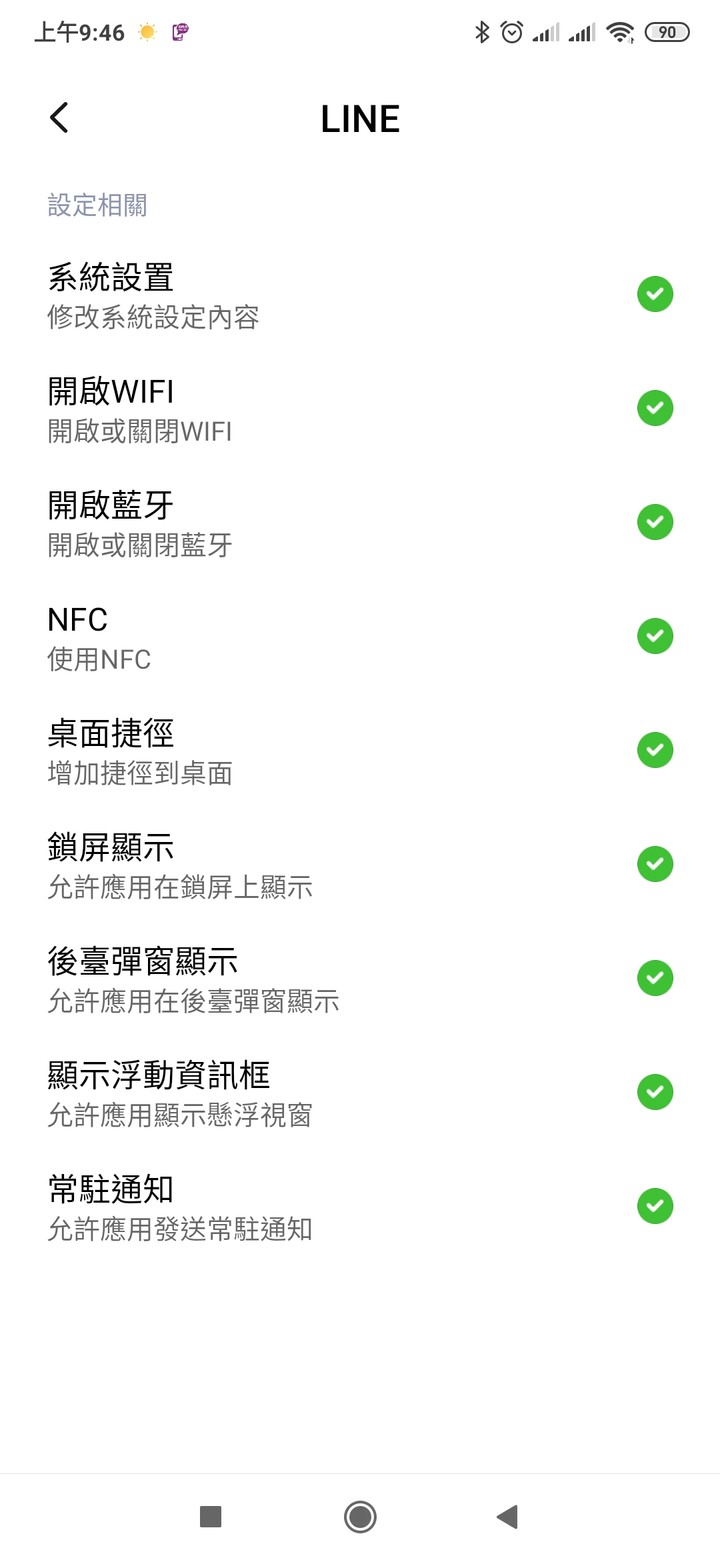Viewport: 720px width, 1560px height.
Task: Open the 常駐通知 permission setting
Action: pyautogui.click(x=360, y=1206)
